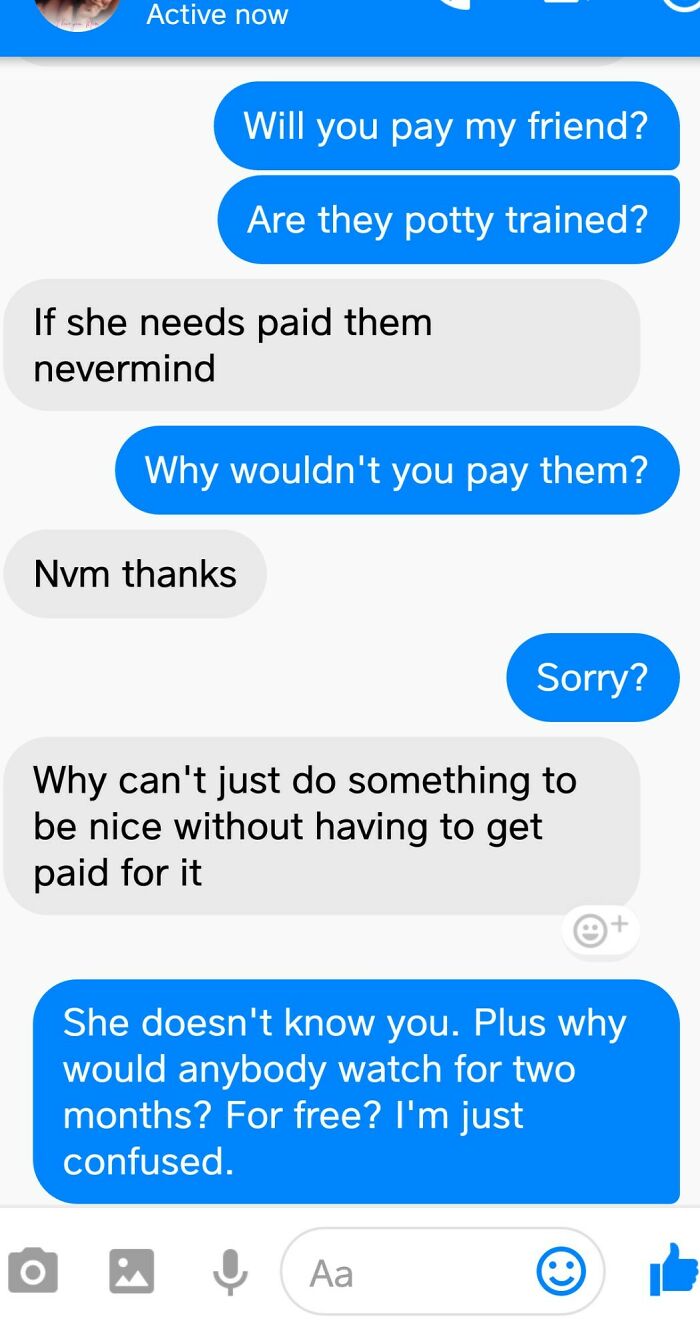The image size is (700, 1333).
Task: Record a voice message with the microphone
Action: 230,1272
